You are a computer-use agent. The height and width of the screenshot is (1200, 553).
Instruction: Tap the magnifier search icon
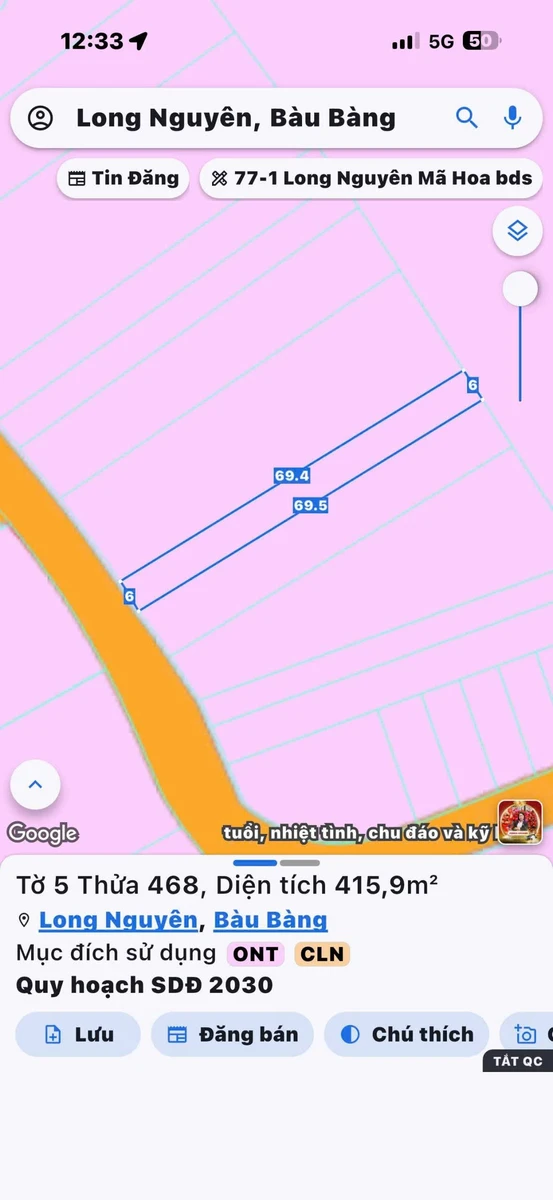point(467,118)
